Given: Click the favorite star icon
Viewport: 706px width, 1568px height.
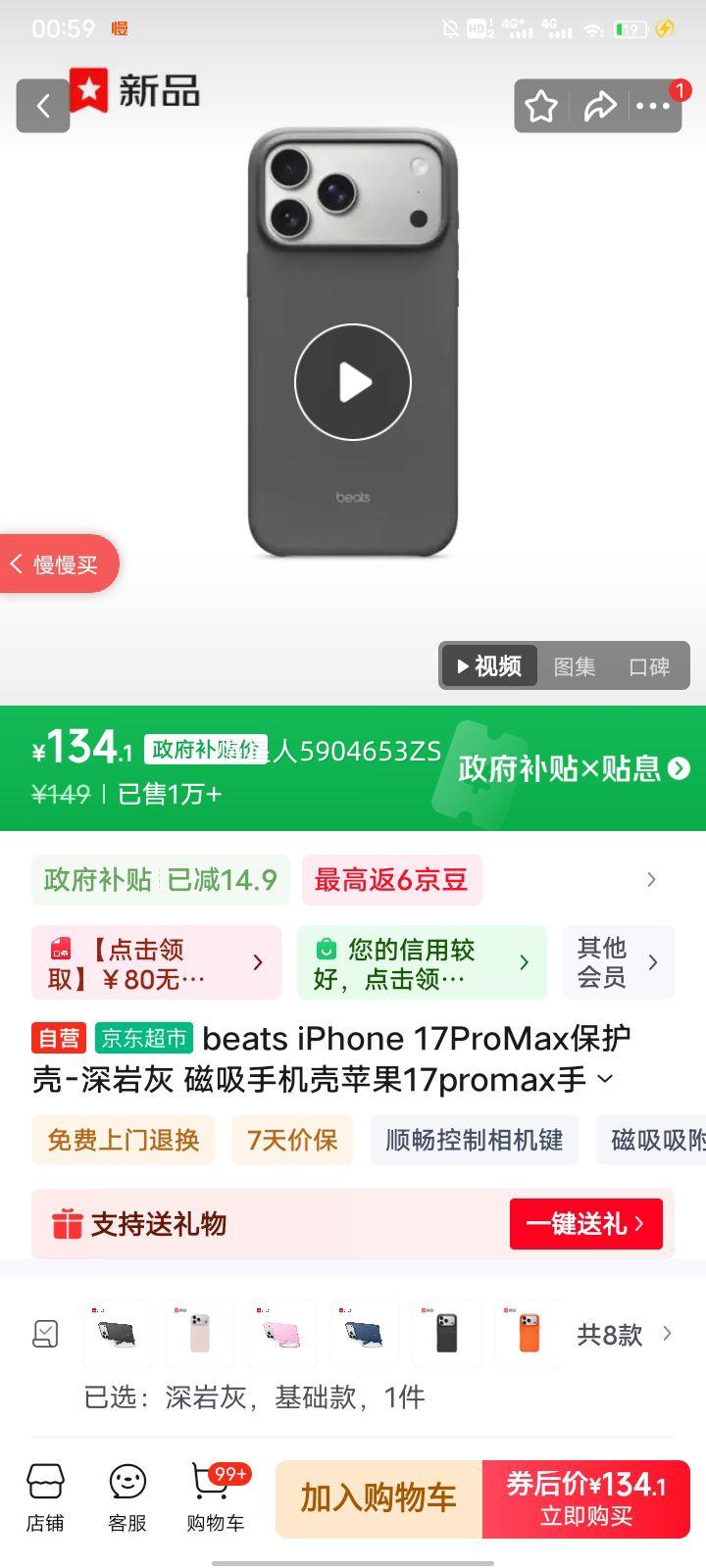Looking at the screenshot, I should pyautogui.click(x=540, y=105).
